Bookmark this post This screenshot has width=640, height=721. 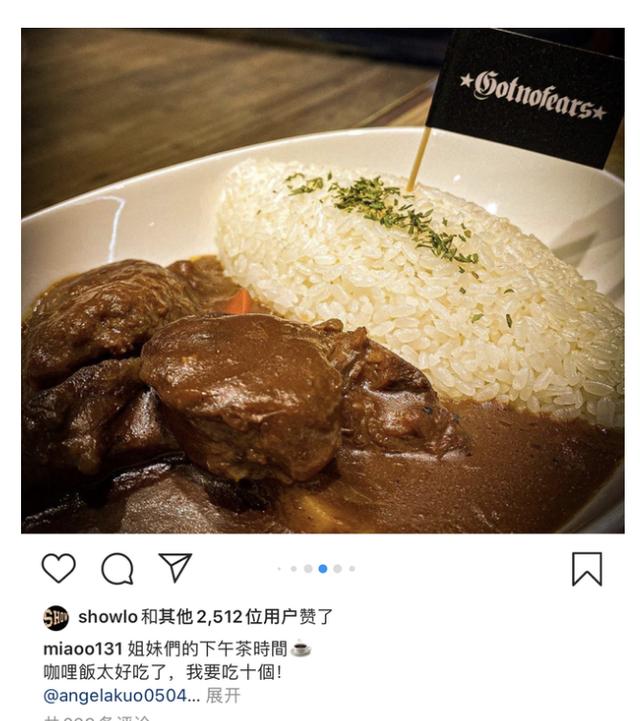tap(587, 568)
